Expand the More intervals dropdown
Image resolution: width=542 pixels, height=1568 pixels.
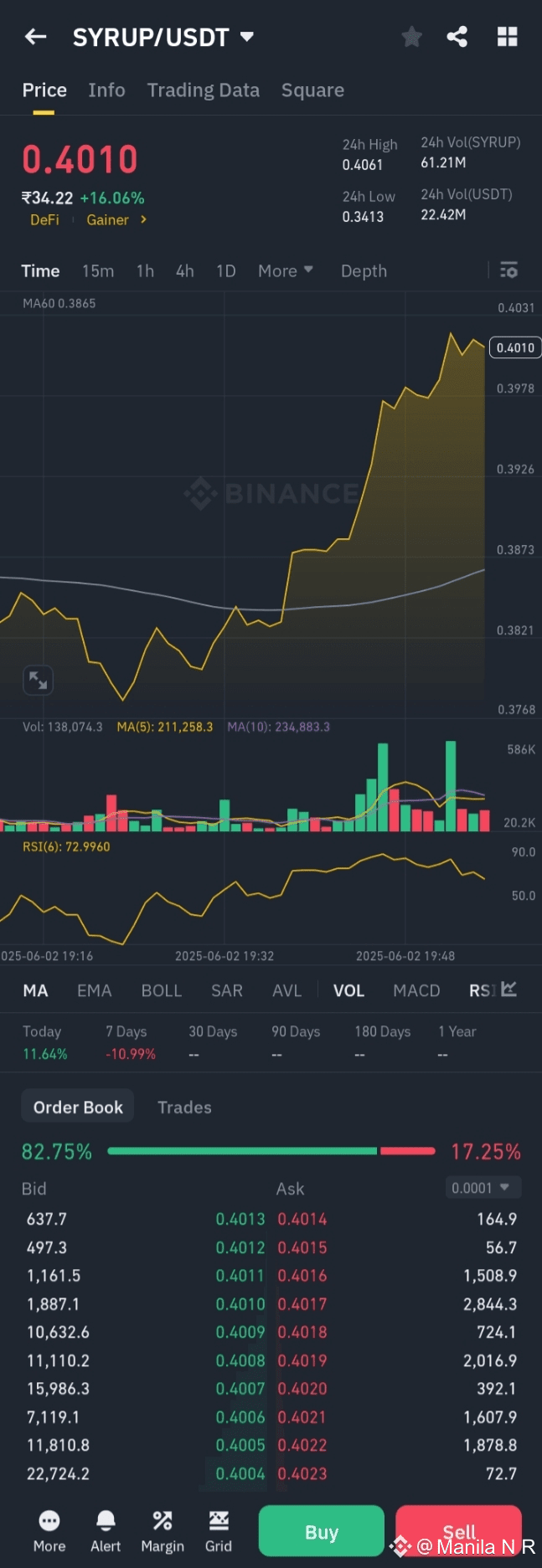coord(286,271)
